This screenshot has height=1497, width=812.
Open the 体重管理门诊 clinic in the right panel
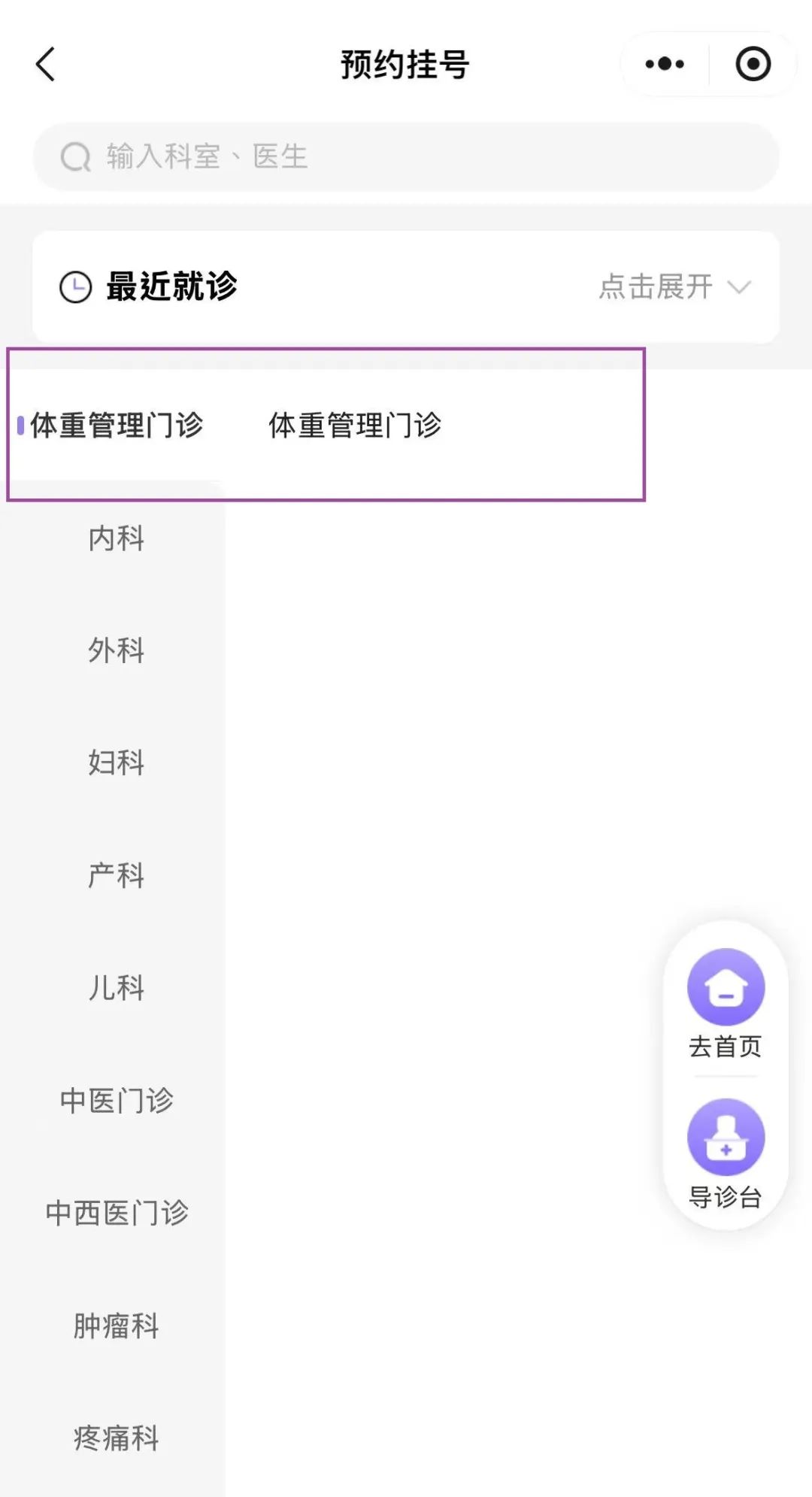355,426
